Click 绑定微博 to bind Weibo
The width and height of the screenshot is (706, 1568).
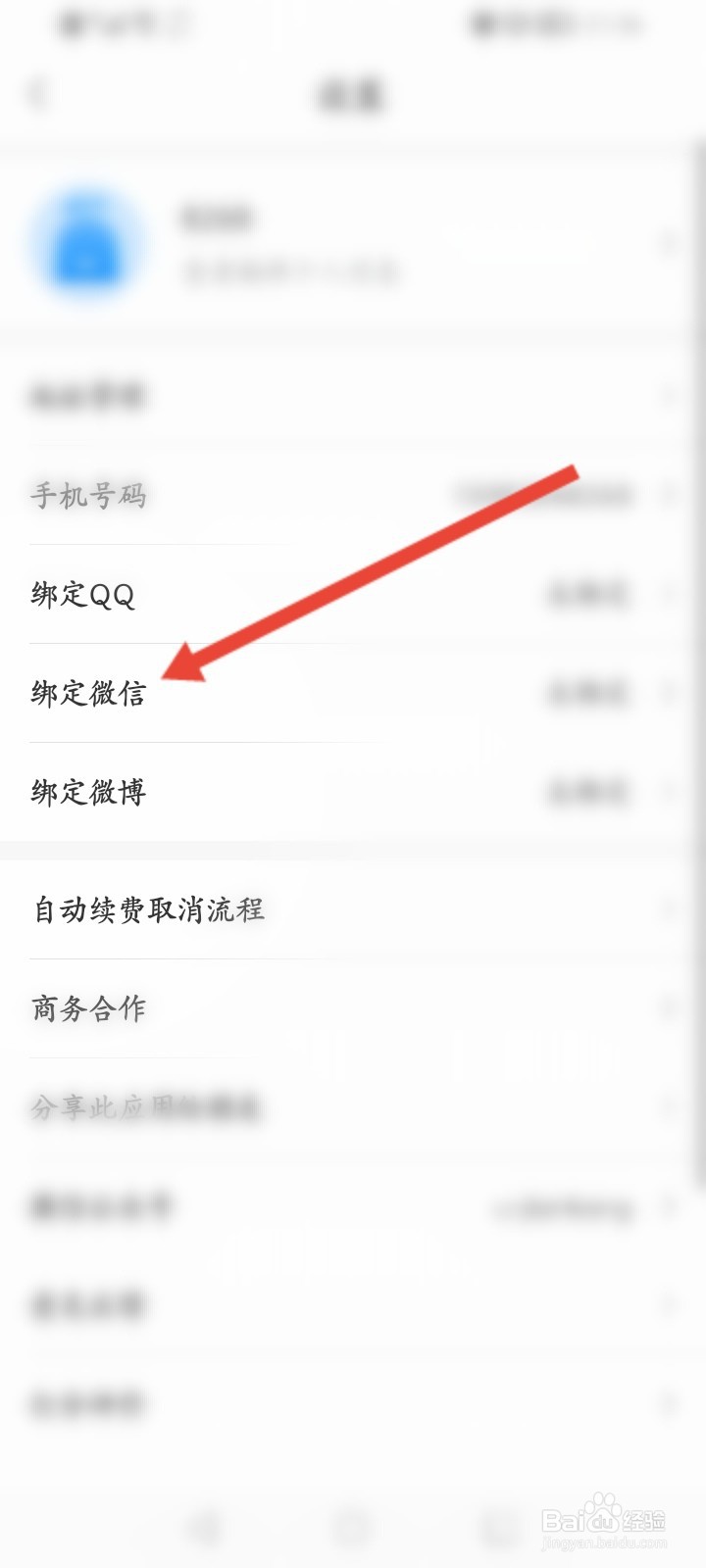[88, 794]
